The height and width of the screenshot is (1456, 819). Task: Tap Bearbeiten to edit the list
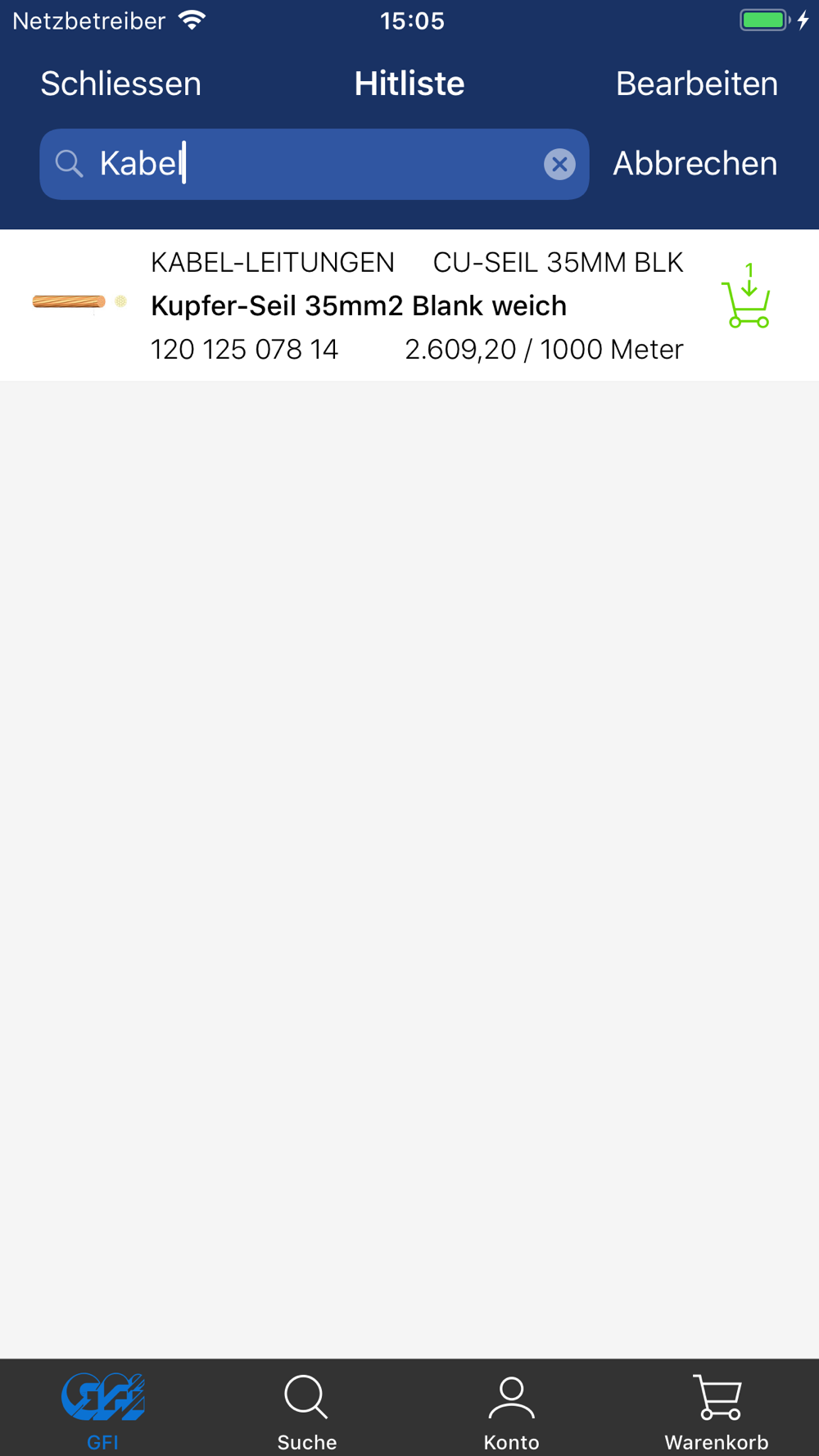[696, 84]
